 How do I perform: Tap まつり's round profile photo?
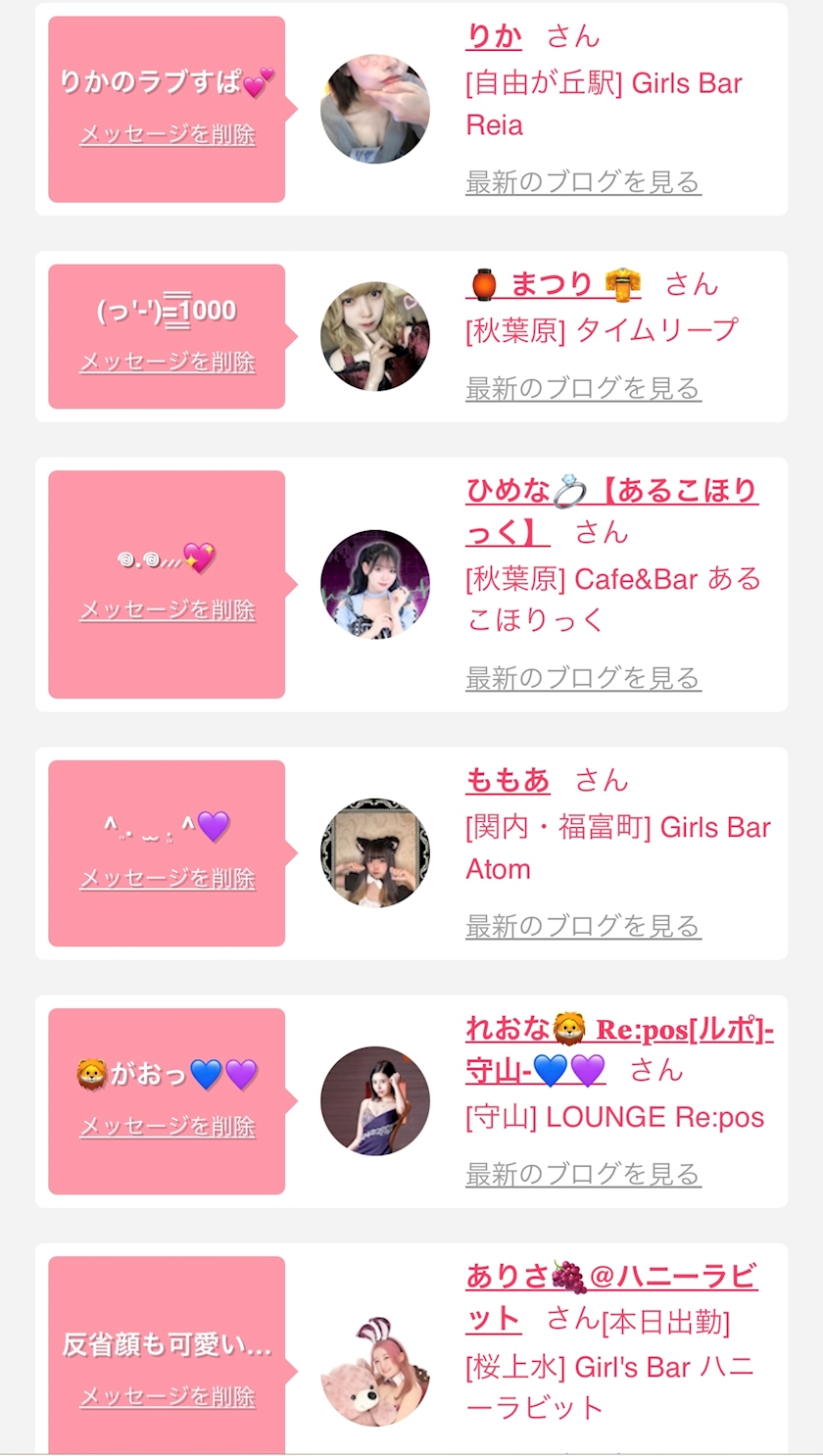coord(375,336)
